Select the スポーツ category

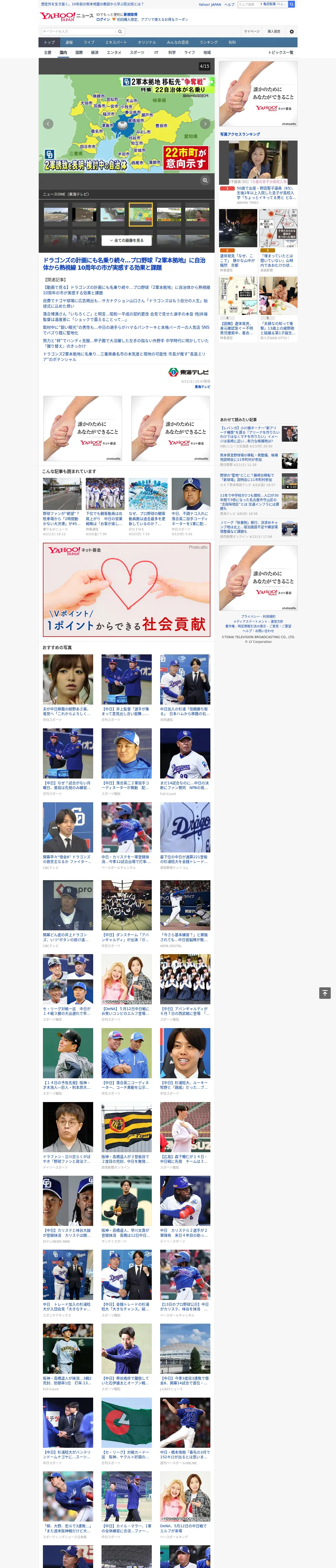click(137, 52)
